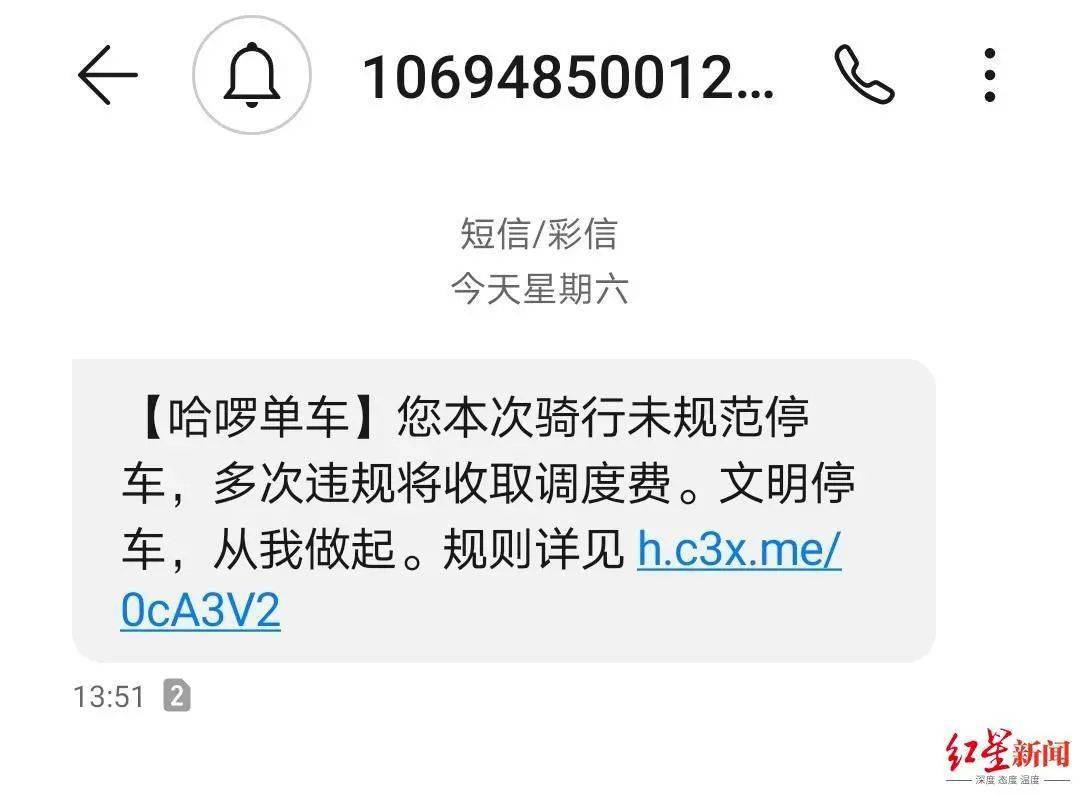
Task: Tap the bell contact avatar
Action: (252, 75)
